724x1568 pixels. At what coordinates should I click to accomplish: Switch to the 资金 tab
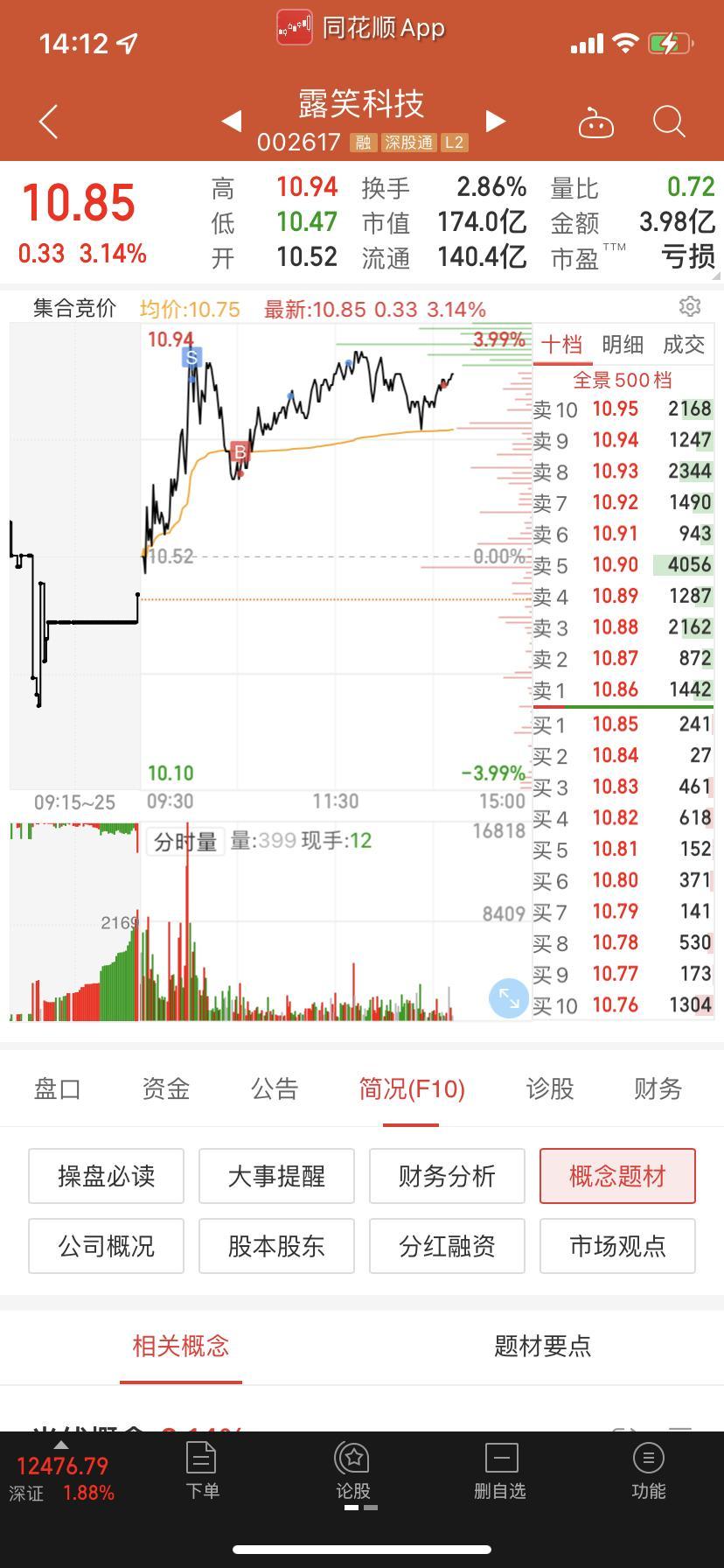[165, 1088]
